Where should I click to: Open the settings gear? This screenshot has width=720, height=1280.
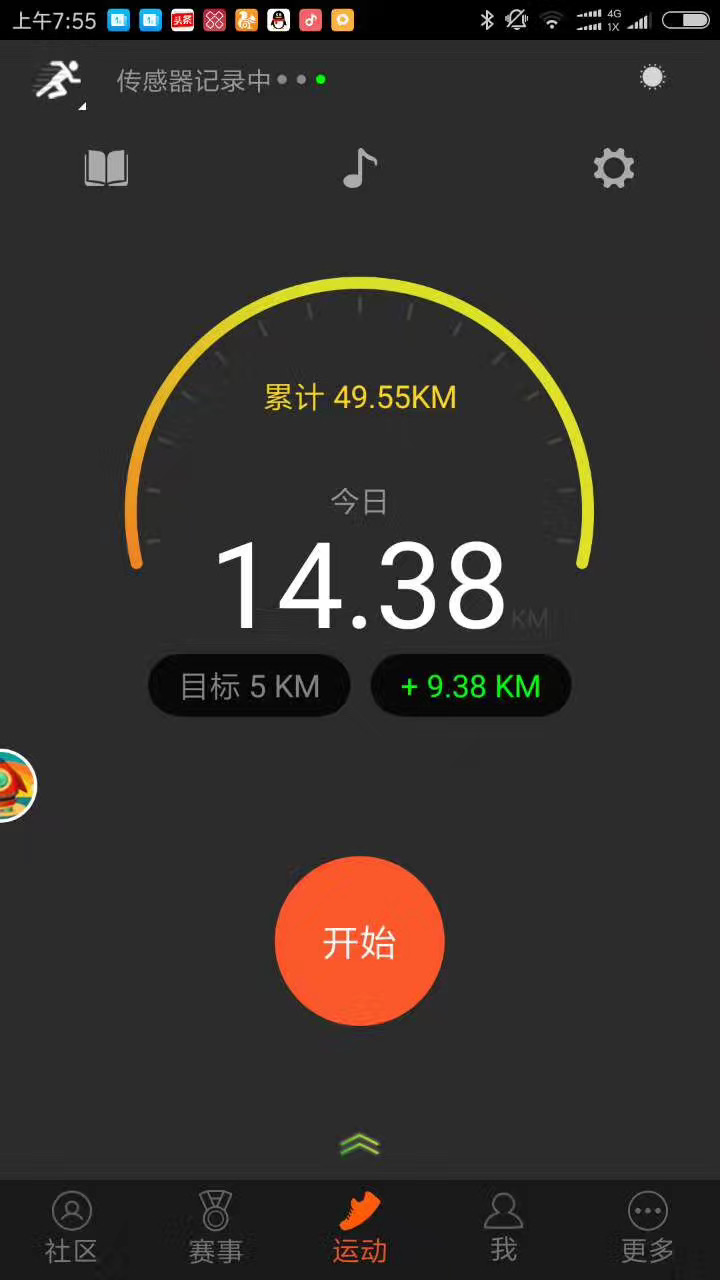click(614, 169)
